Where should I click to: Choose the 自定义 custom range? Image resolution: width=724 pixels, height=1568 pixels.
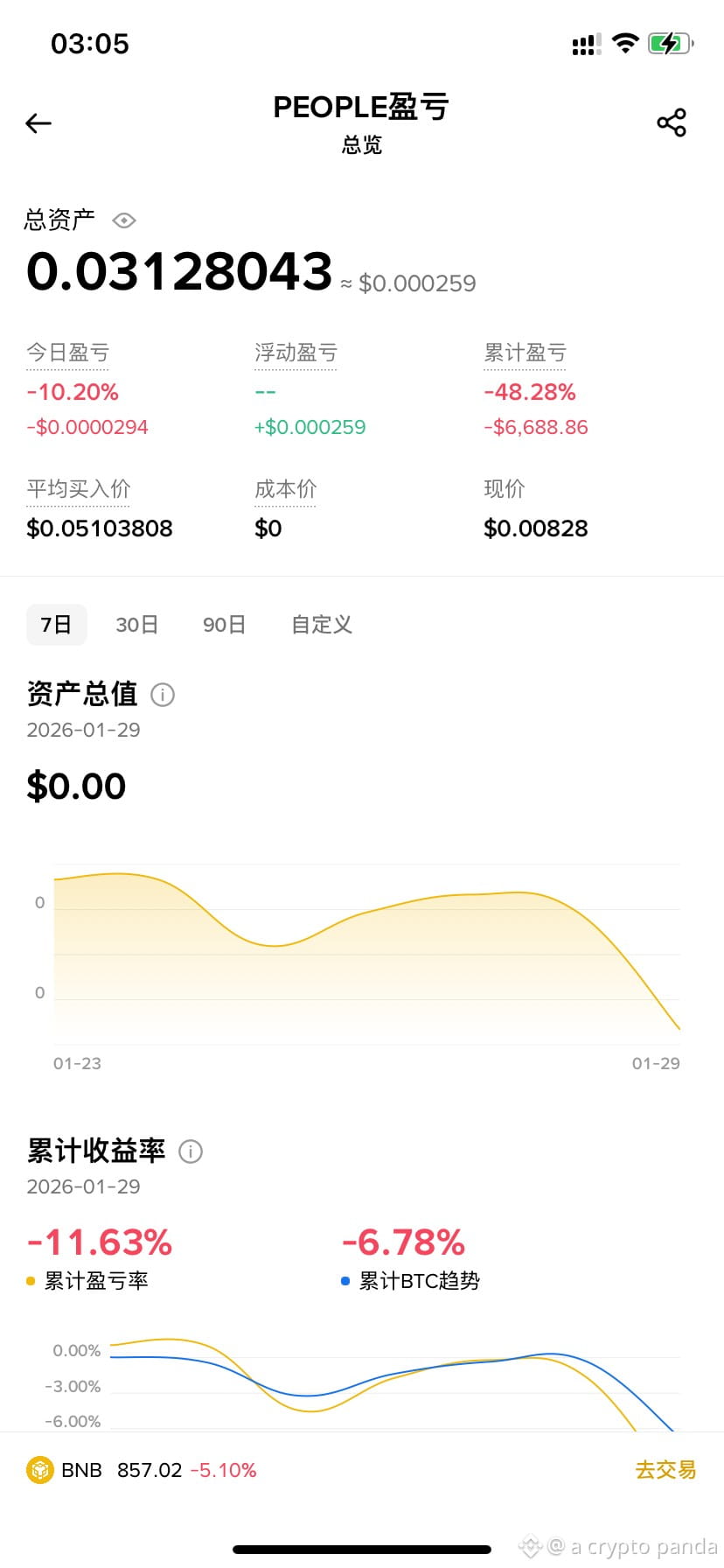tap(322, 625)
